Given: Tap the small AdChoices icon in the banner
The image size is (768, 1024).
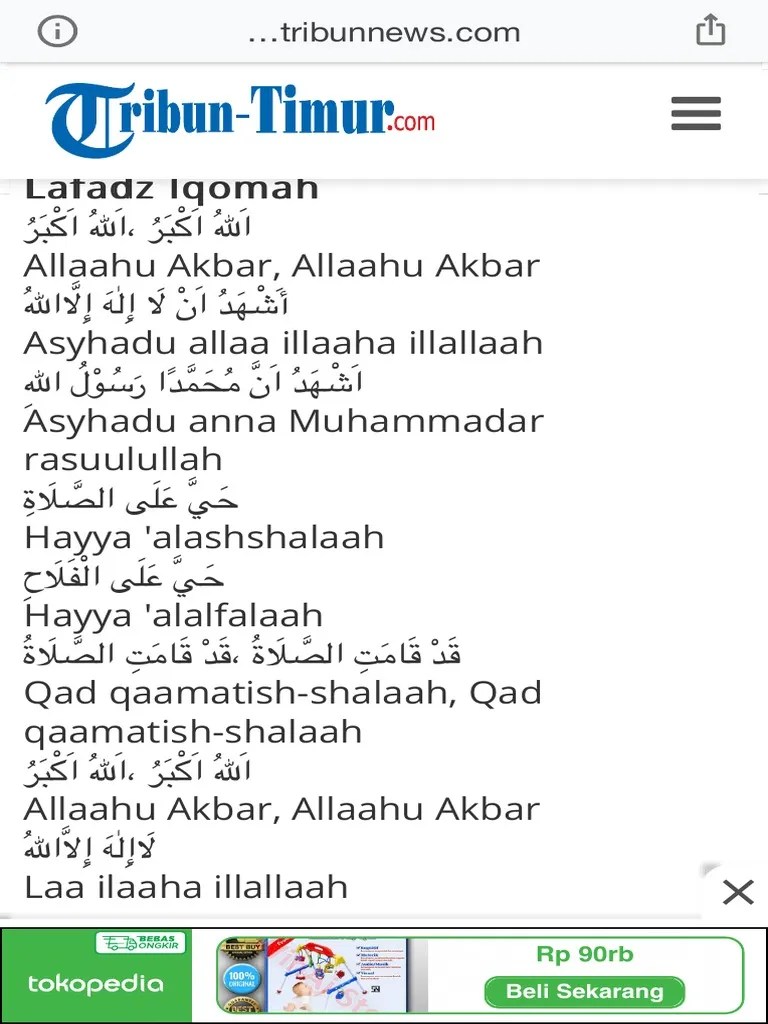Looking at the screenshot, I should pos(376,989).
